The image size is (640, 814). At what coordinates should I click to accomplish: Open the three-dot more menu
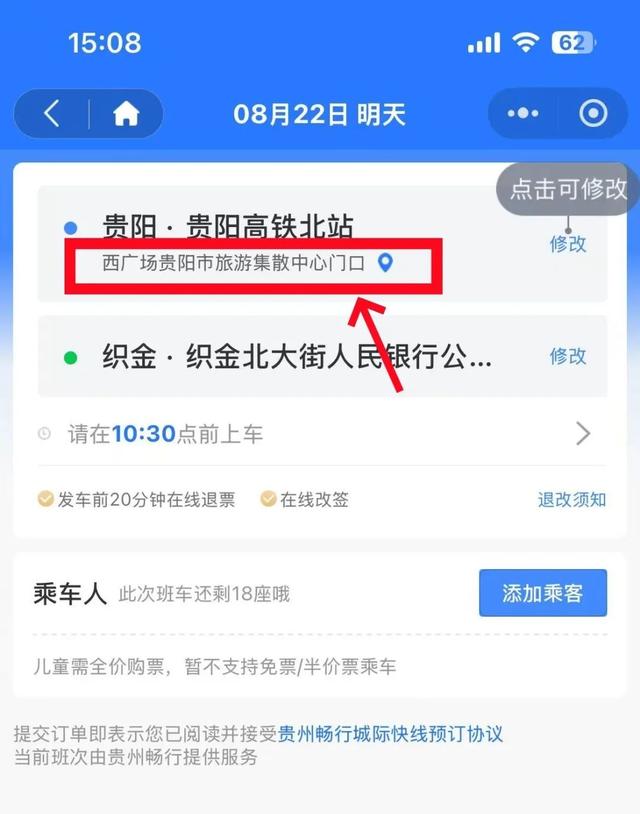pyautogui.click(x=522, y=114)
